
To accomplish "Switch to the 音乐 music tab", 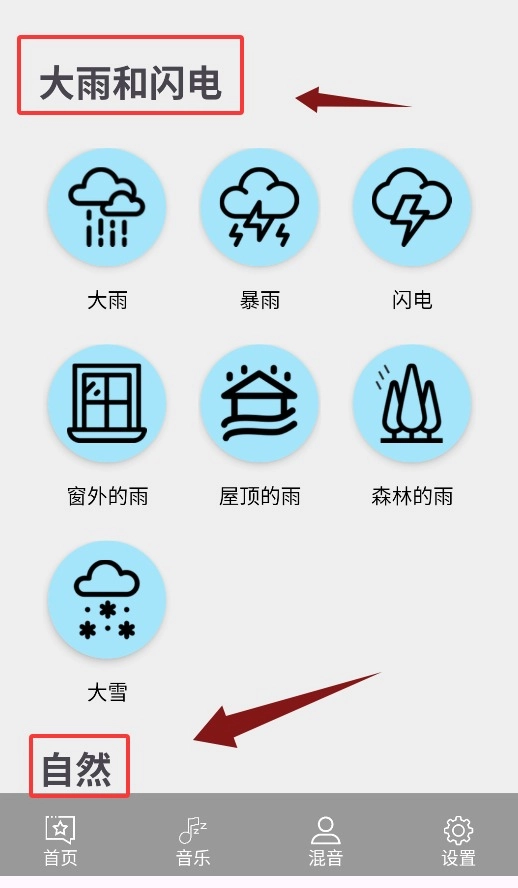I will coord(193,842).
